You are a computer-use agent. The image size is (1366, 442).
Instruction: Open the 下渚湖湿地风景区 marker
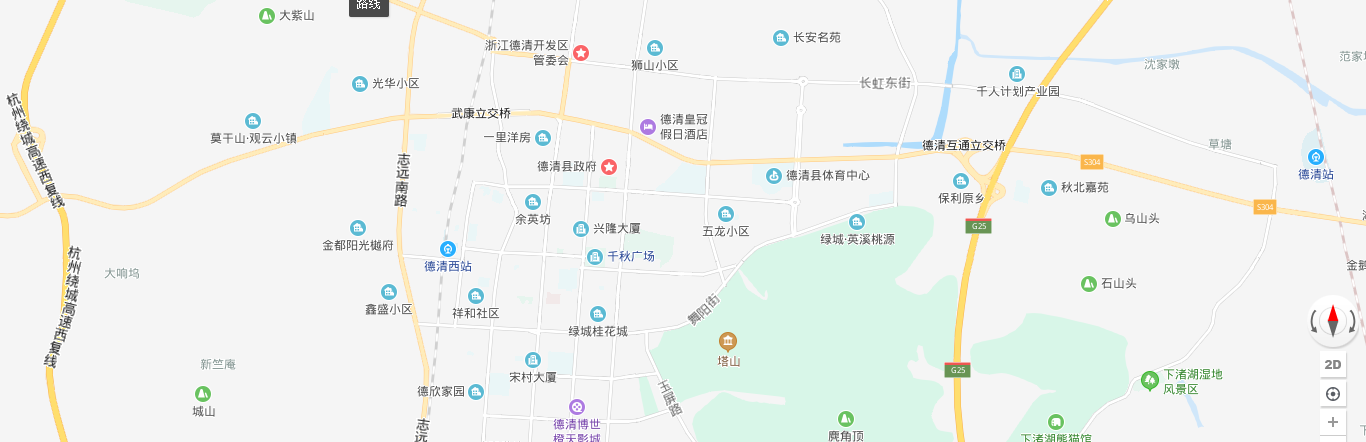click(1150, 380)
